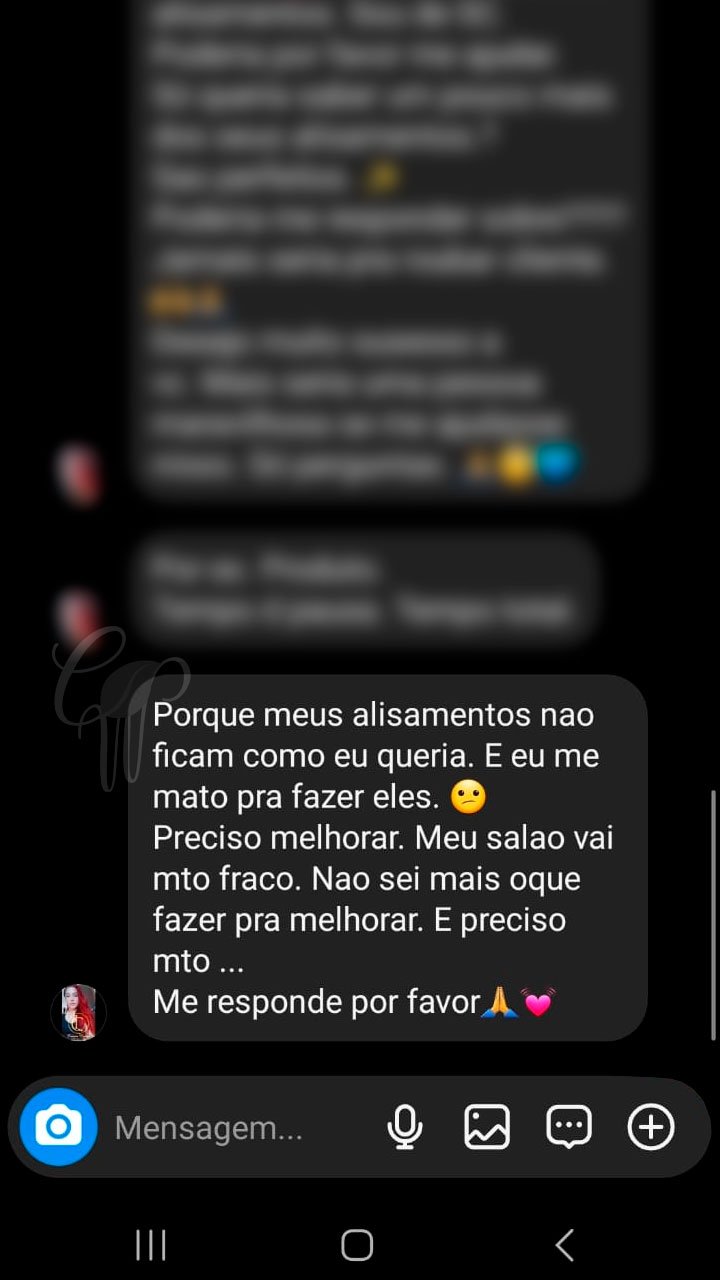Open attachment options with the circular plus
The image size is (720, 1280).
[x=649, y=1127]
